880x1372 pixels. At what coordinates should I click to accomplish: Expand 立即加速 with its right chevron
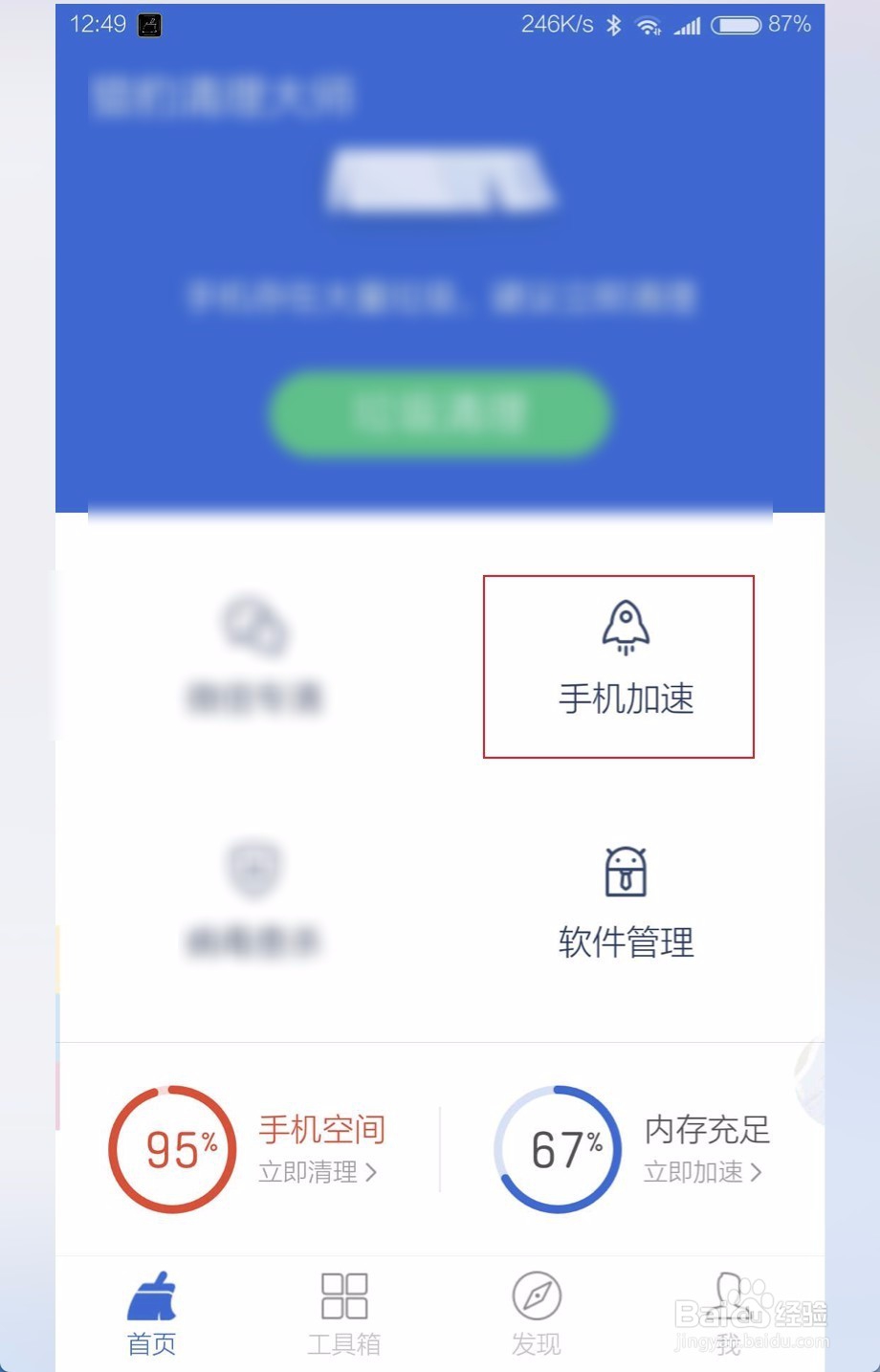pos(759,1172)
